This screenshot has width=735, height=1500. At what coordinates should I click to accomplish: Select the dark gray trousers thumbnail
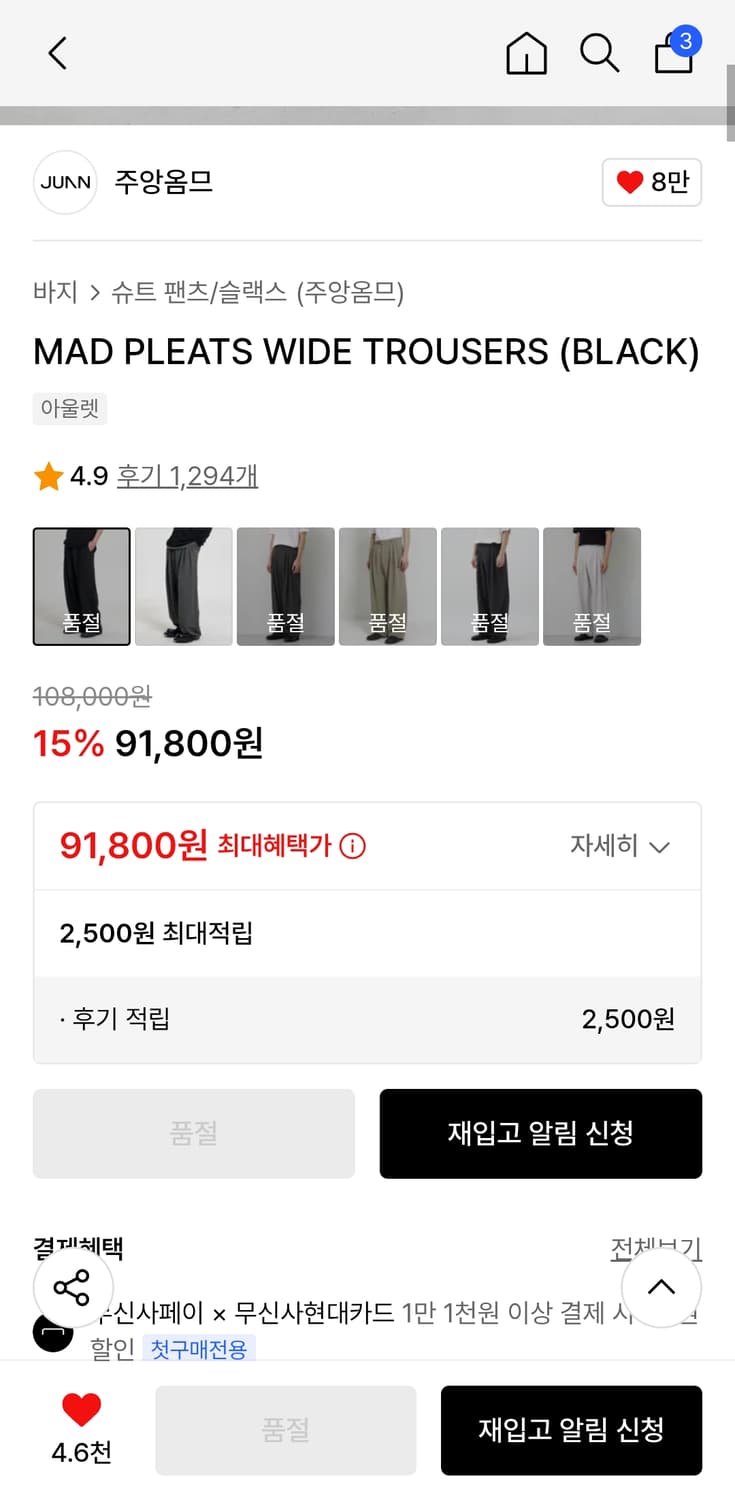[x=183, y=586]
